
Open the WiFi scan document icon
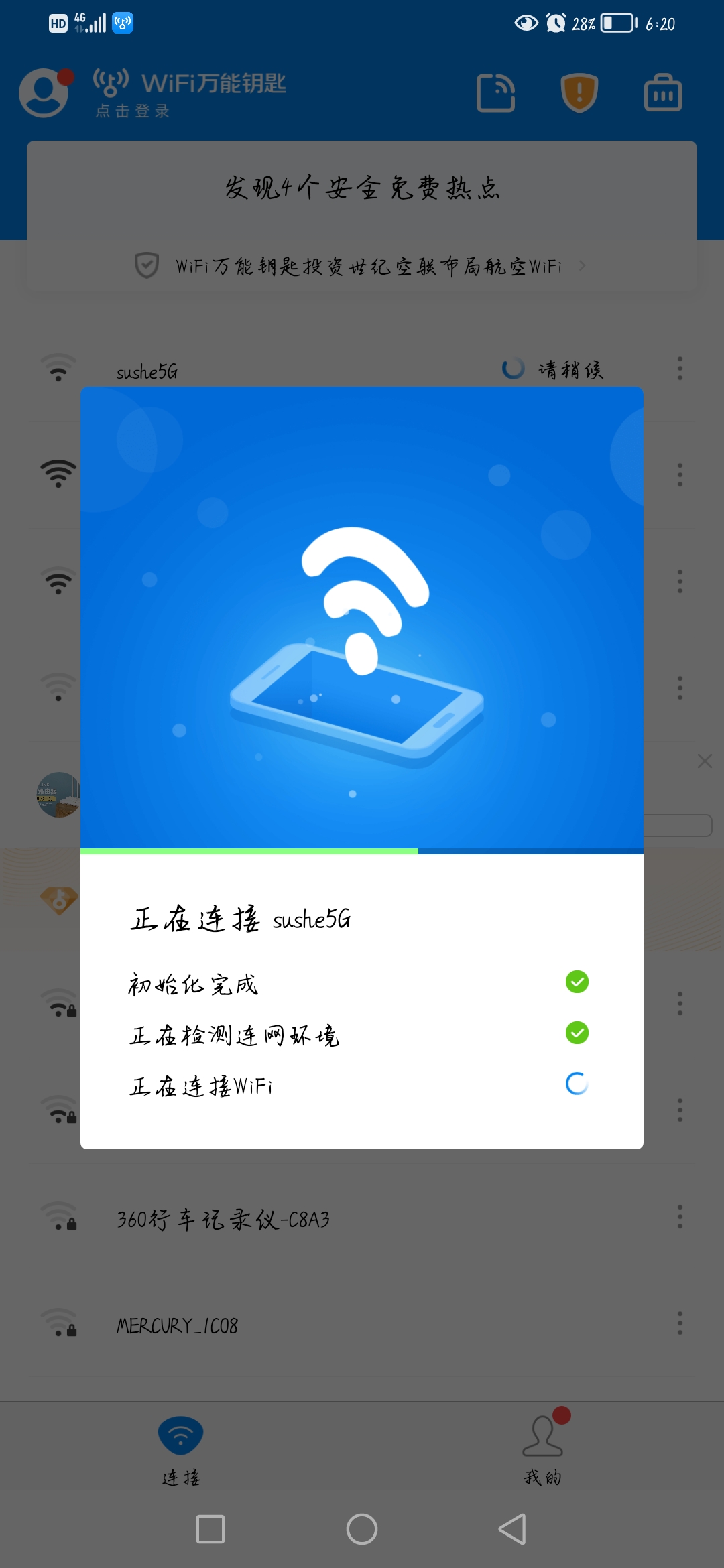[x=495, y=92]
